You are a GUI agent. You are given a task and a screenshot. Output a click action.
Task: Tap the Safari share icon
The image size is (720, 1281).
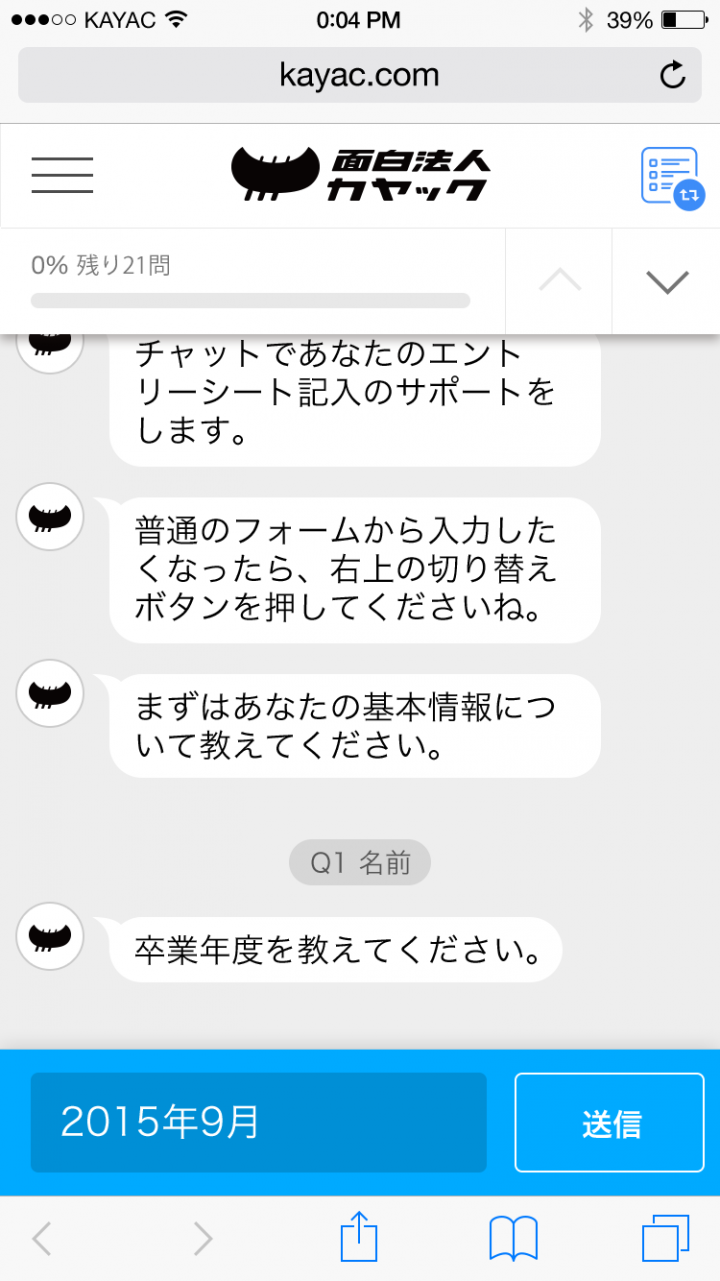coord(359,1237)
